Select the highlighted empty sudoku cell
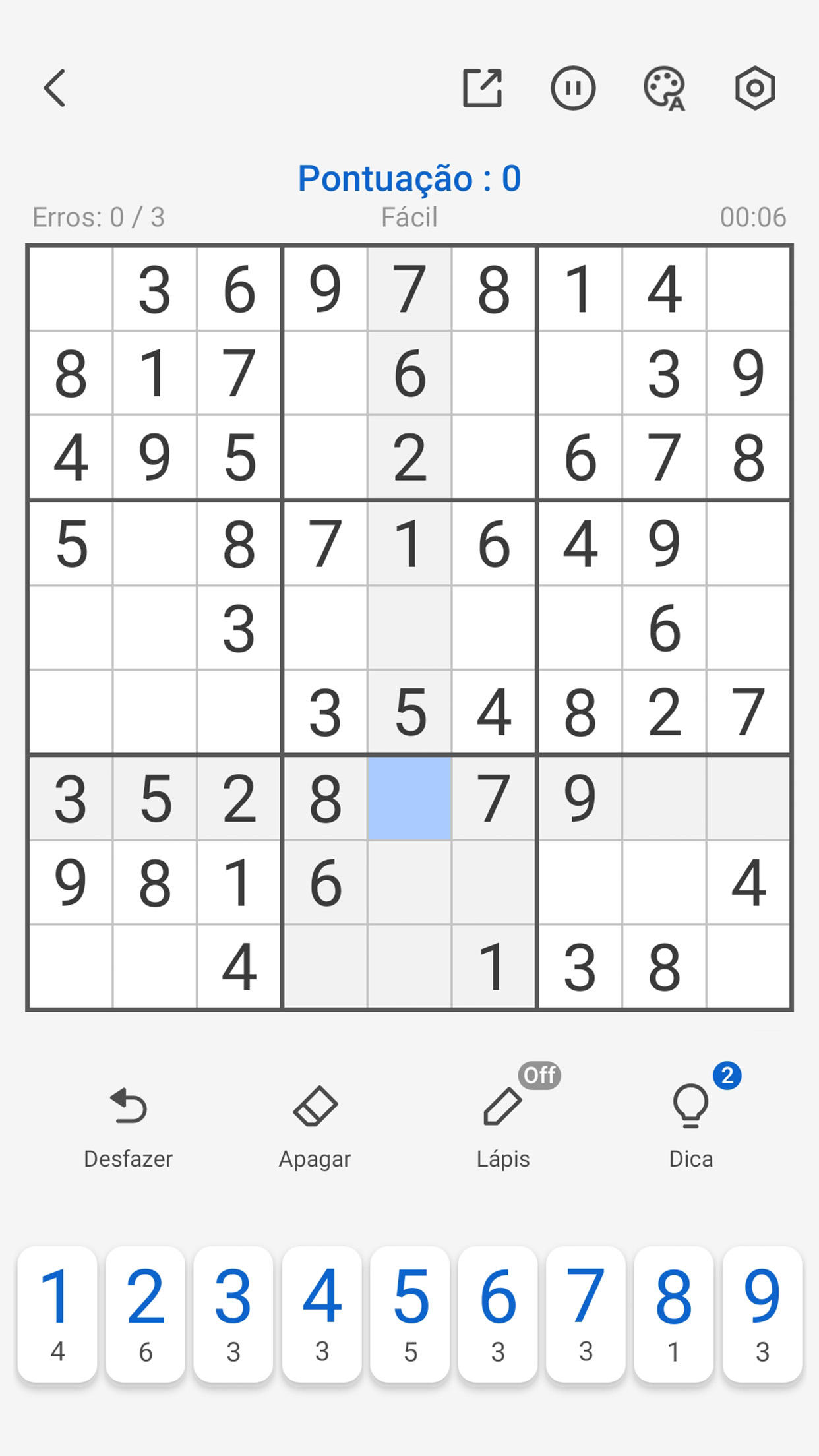The image size is (819, 1456). click(x=409, y=798)
